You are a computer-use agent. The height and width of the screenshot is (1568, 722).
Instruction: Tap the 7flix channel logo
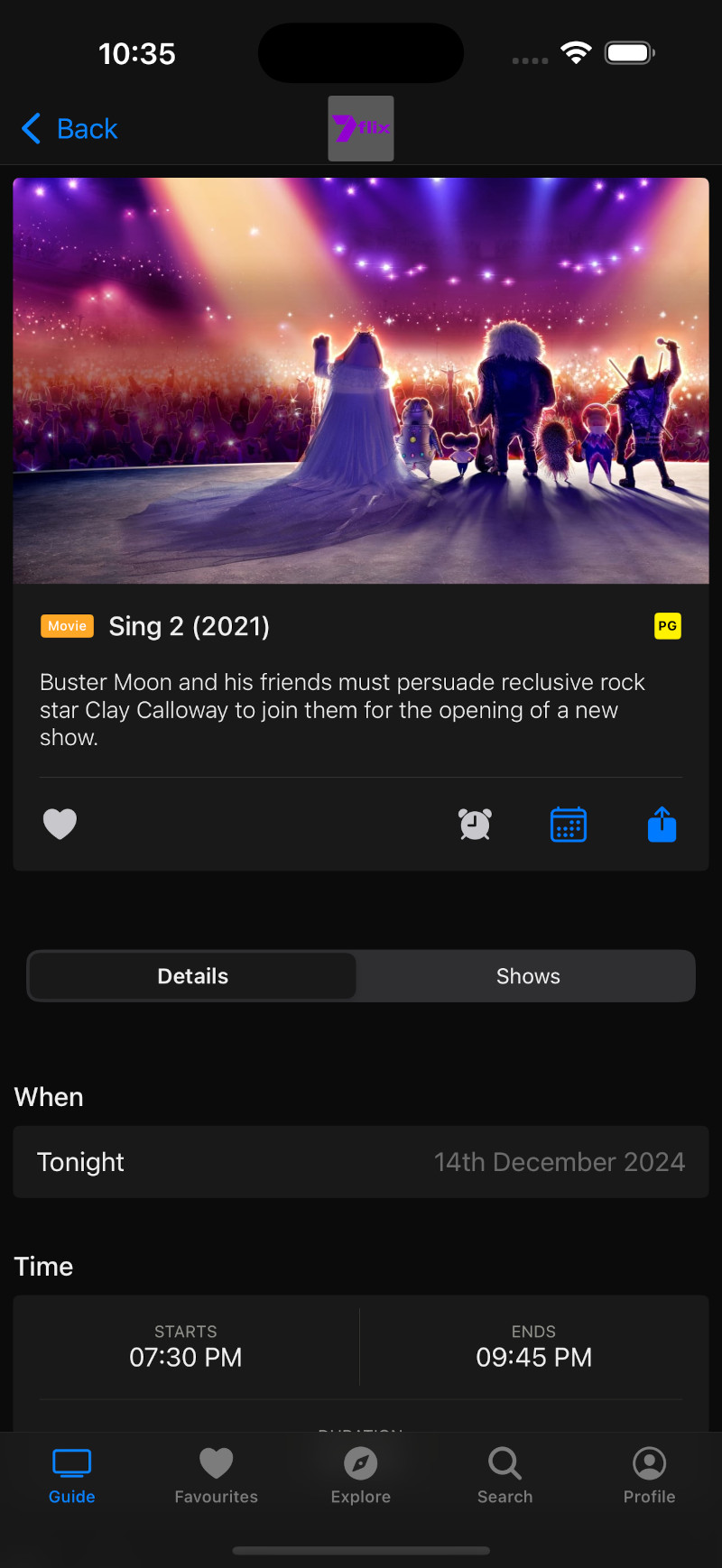pyautogui.click(x=360, y=128)
